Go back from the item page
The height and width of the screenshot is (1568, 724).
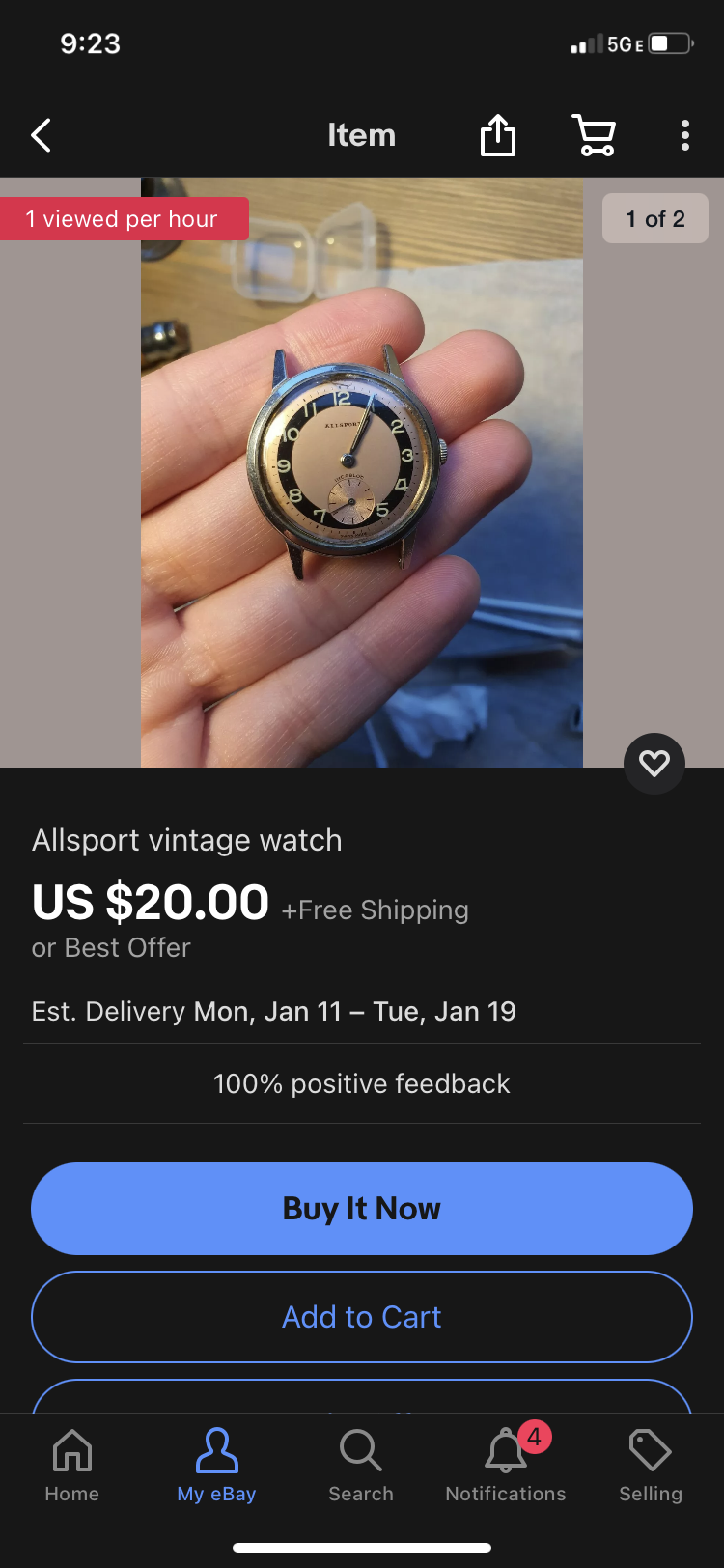tap(42, 135)
